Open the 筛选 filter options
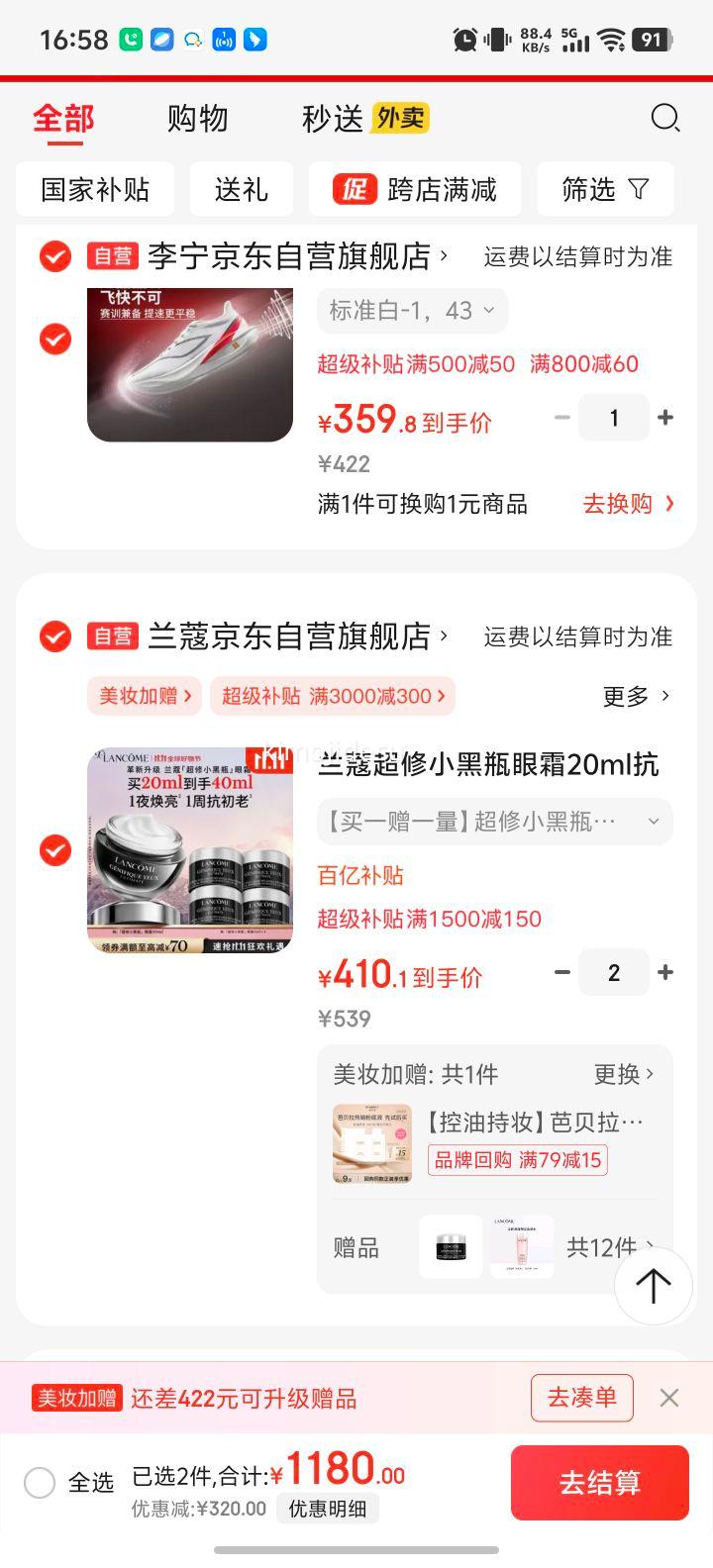Image resolution: width=713 pixels, height=1568 pixels. 605,189
